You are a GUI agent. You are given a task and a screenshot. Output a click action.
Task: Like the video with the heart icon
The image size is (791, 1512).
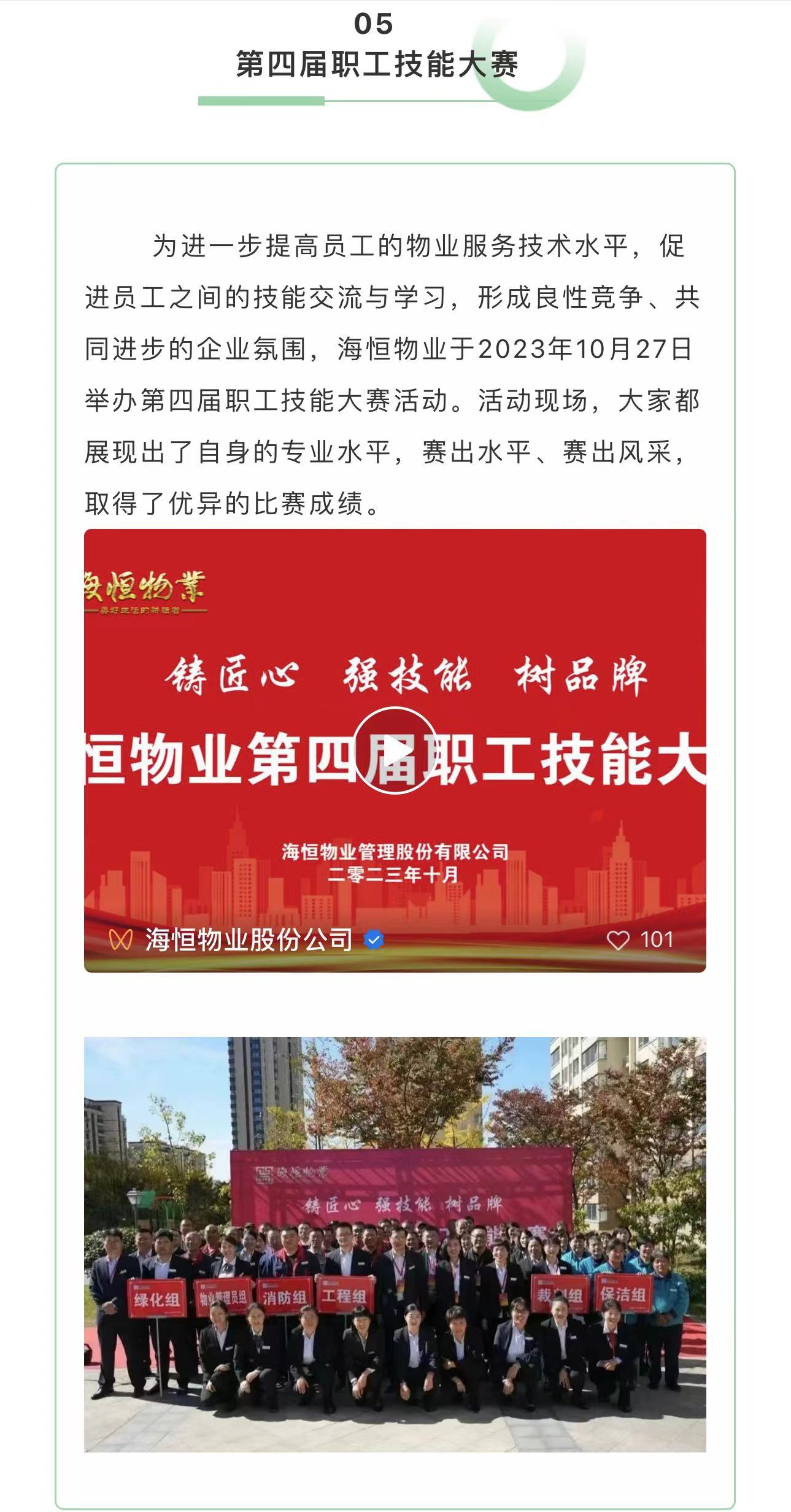pyautogui.click(x=618, y=940)
